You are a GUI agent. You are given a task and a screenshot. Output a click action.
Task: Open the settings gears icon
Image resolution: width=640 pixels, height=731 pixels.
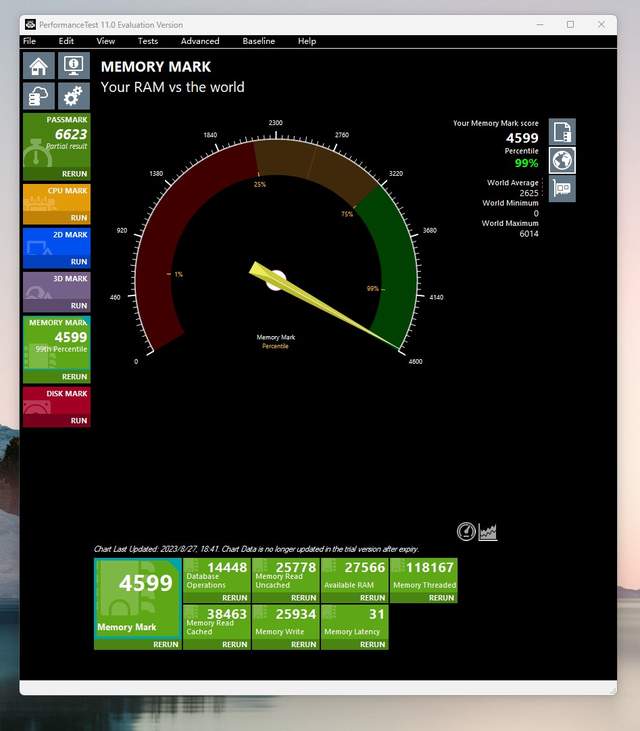point(73,96)
